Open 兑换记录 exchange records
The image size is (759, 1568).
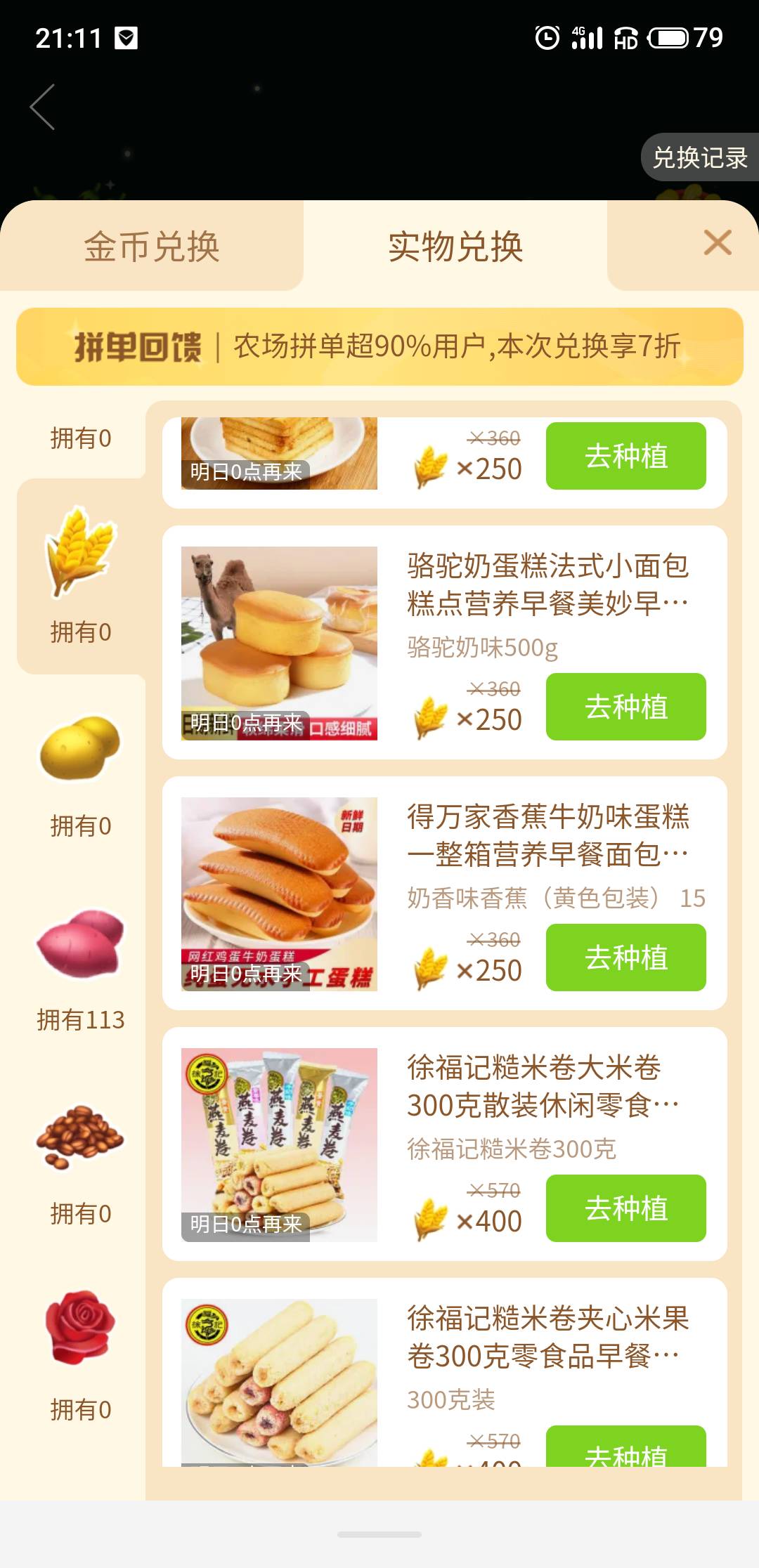699,157
